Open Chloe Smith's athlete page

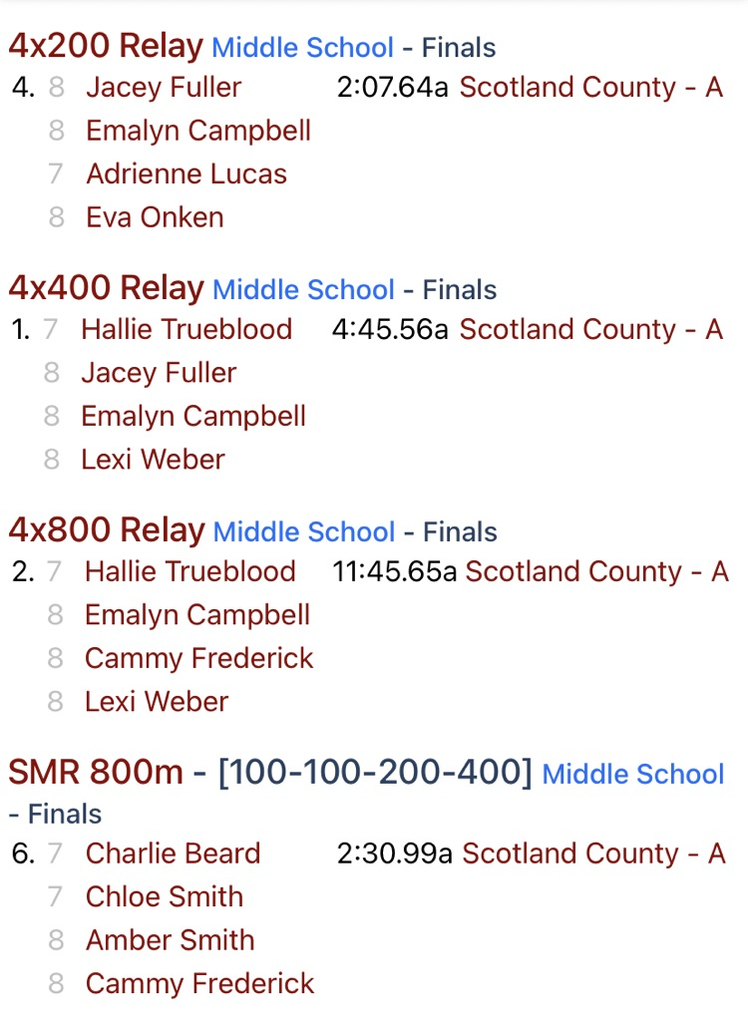(x=164, y=897)
